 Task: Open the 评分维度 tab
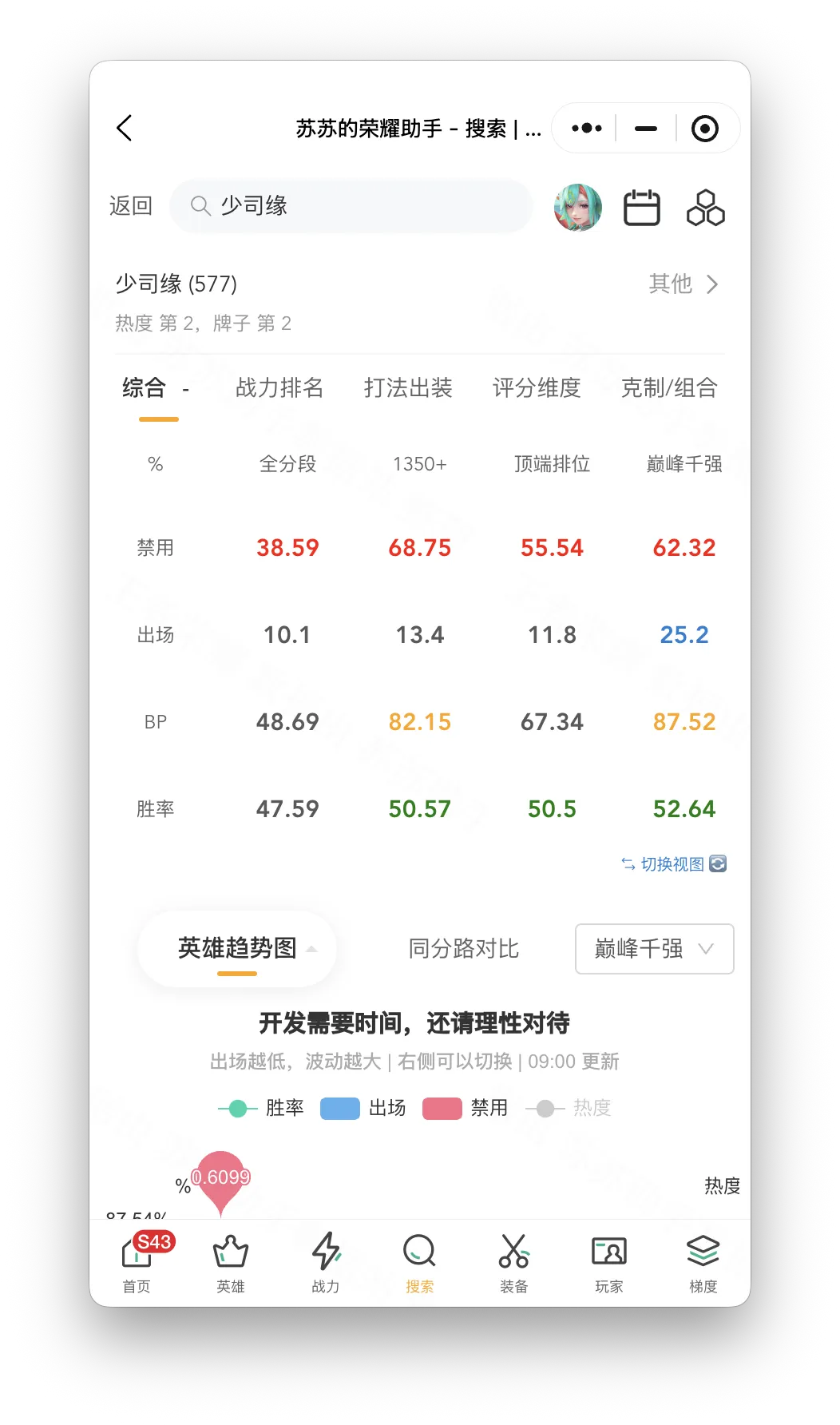pyautogui.click(x=537, y=389)
